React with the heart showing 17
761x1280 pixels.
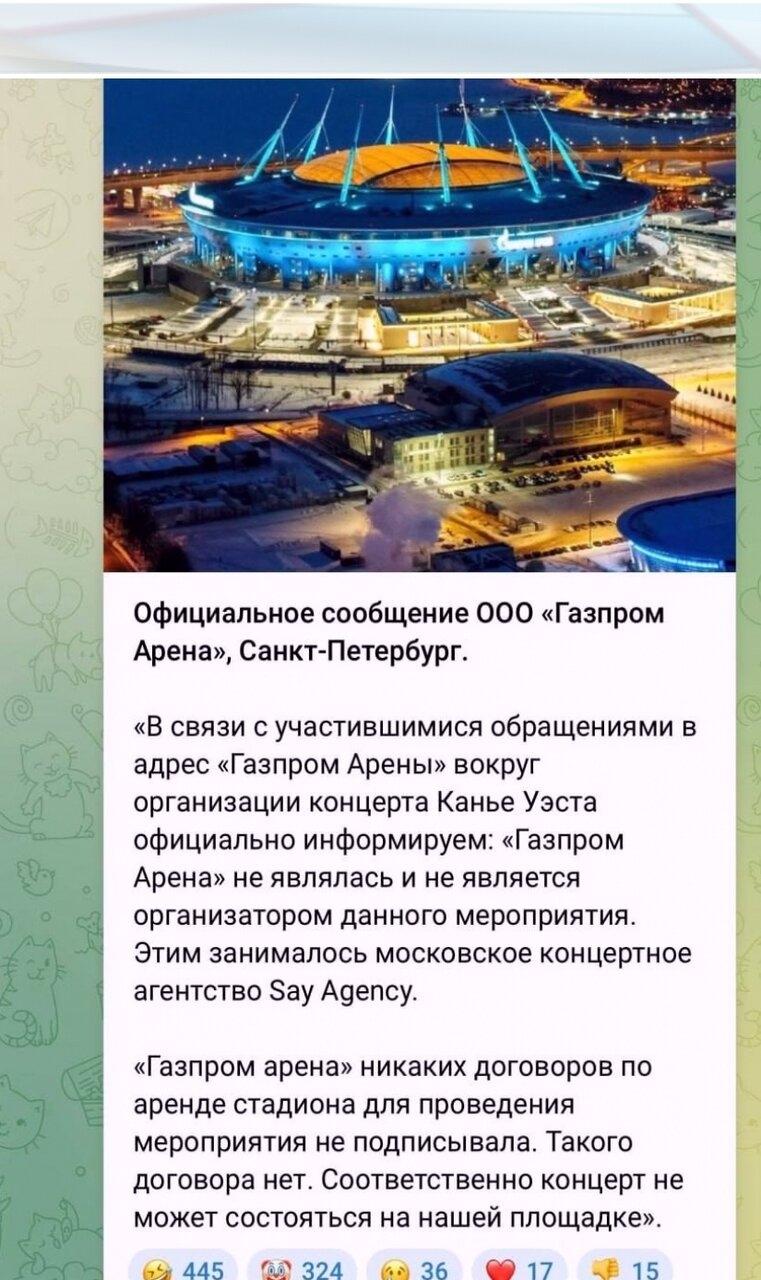pyautogui.click(x=520, y=1266)
